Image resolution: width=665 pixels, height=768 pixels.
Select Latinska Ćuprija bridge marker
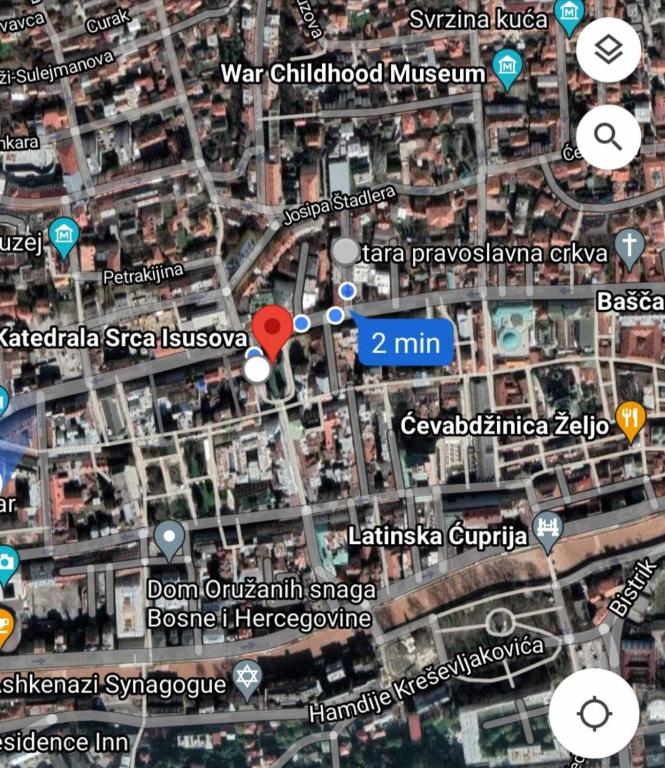pyautogui.click(x=548, y=531)
